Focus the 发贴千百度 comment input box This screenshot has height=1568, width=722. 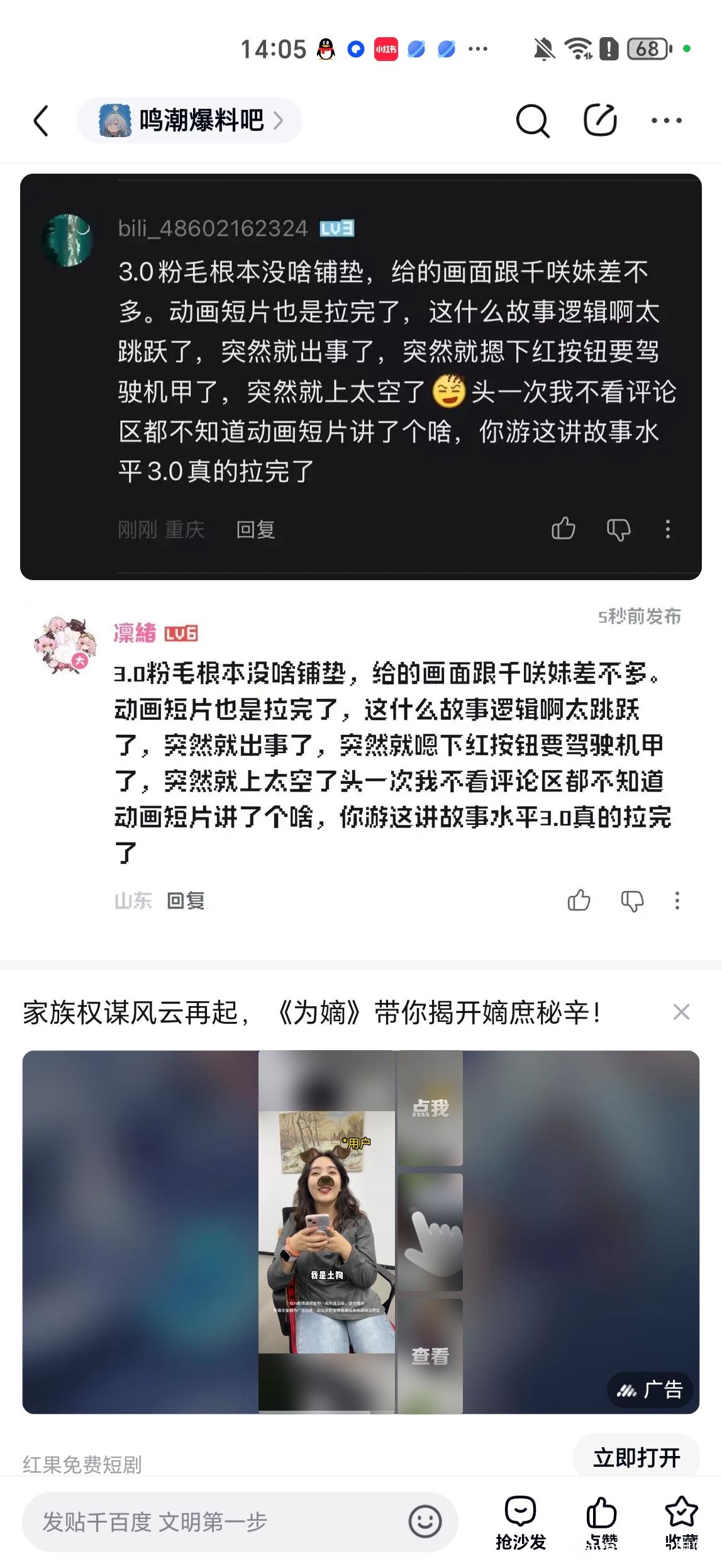point(214,1521)
